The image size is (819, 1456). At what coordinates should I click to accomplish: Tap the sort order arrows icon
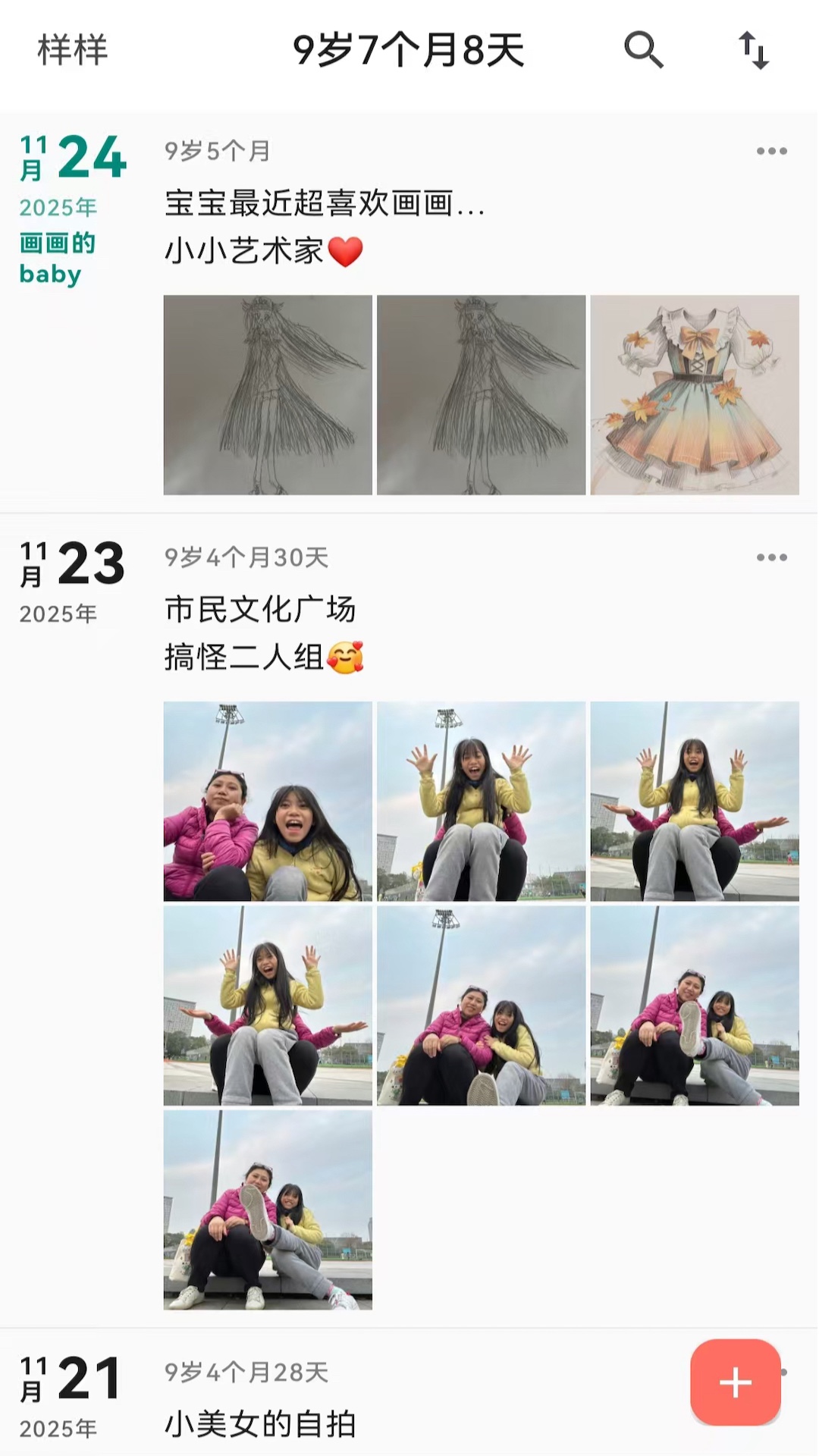pyautogui.click(x=754, y=51)
